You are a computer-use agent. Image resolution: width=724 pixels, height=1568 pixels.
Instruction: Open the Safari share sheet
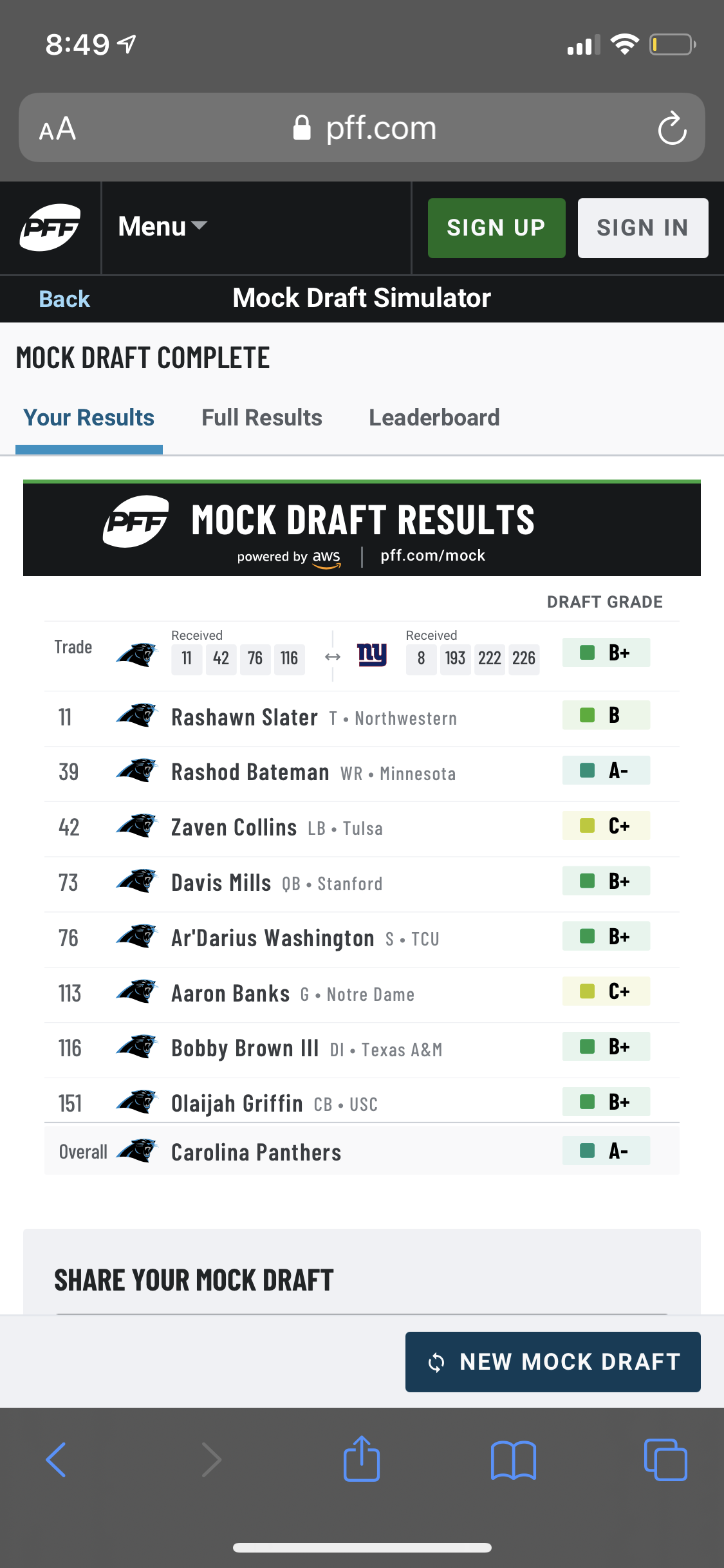361,1458
